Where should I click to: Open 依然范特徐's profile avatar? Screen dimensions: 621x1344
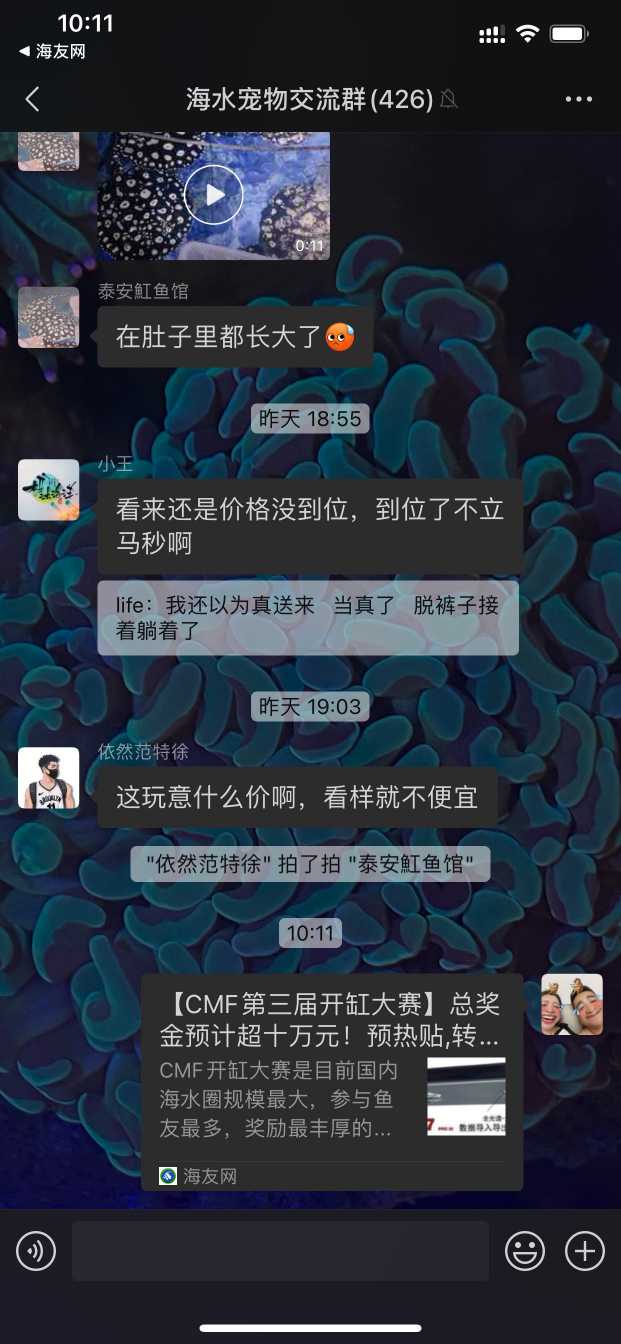point(48,777)
